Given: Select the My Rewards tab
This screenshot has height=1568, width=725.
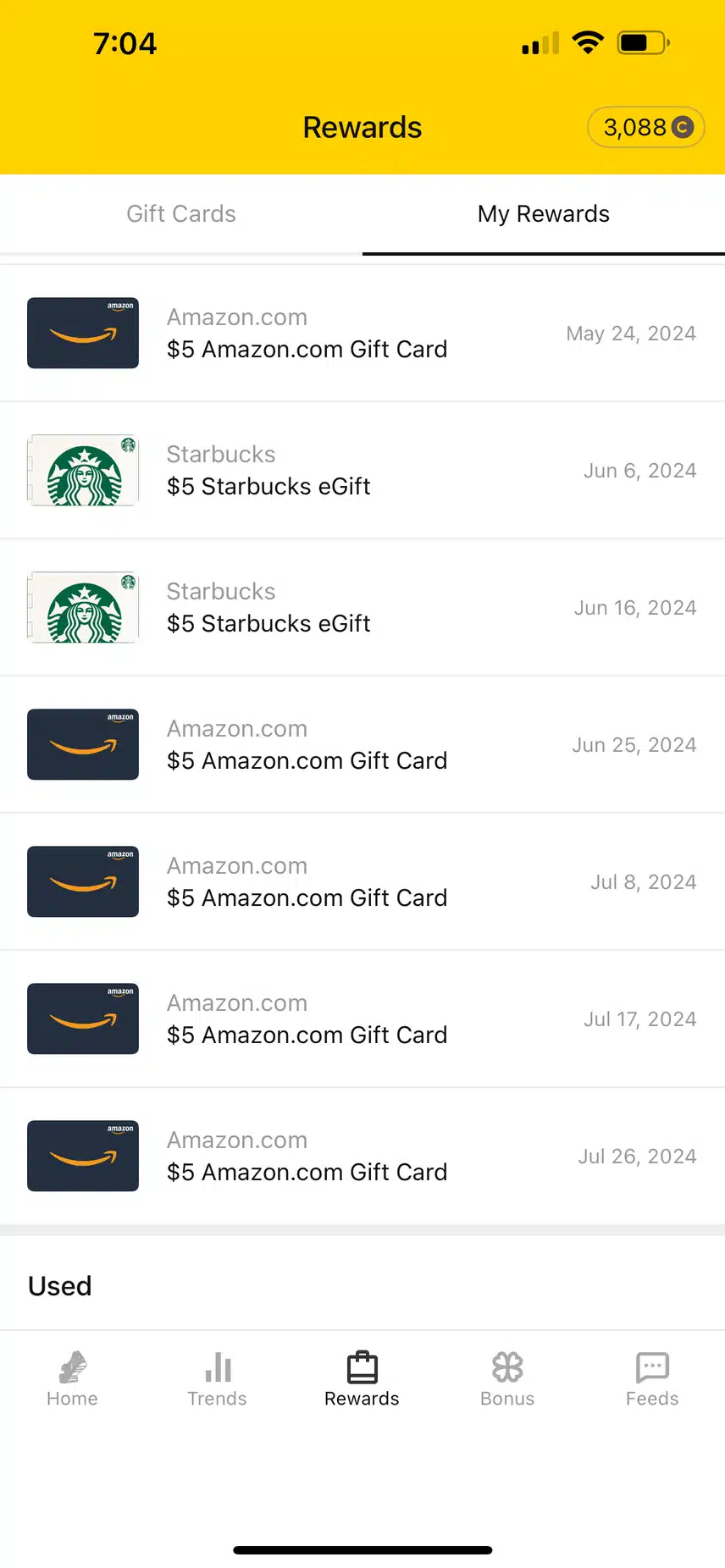Looking at the screenshot, I should [543, 214].
